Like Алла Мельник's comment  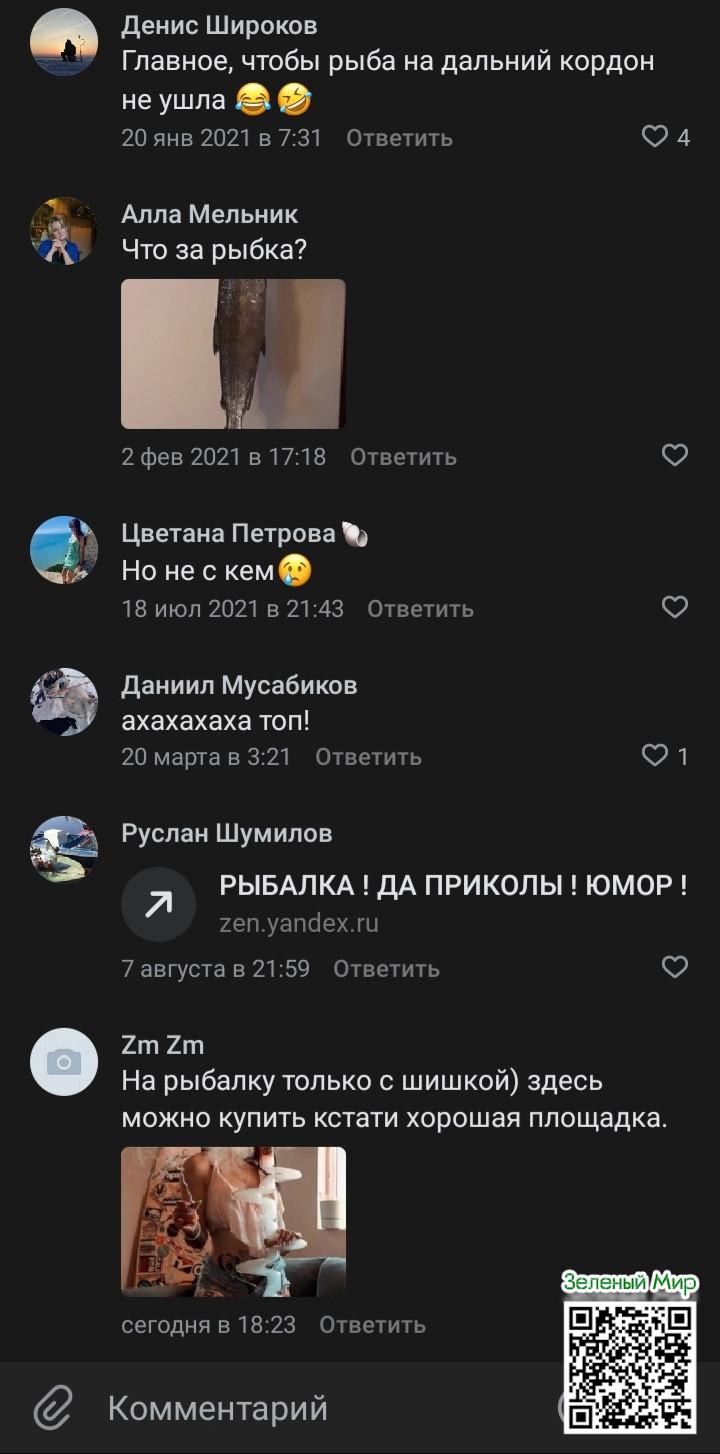tap(675, 456)
